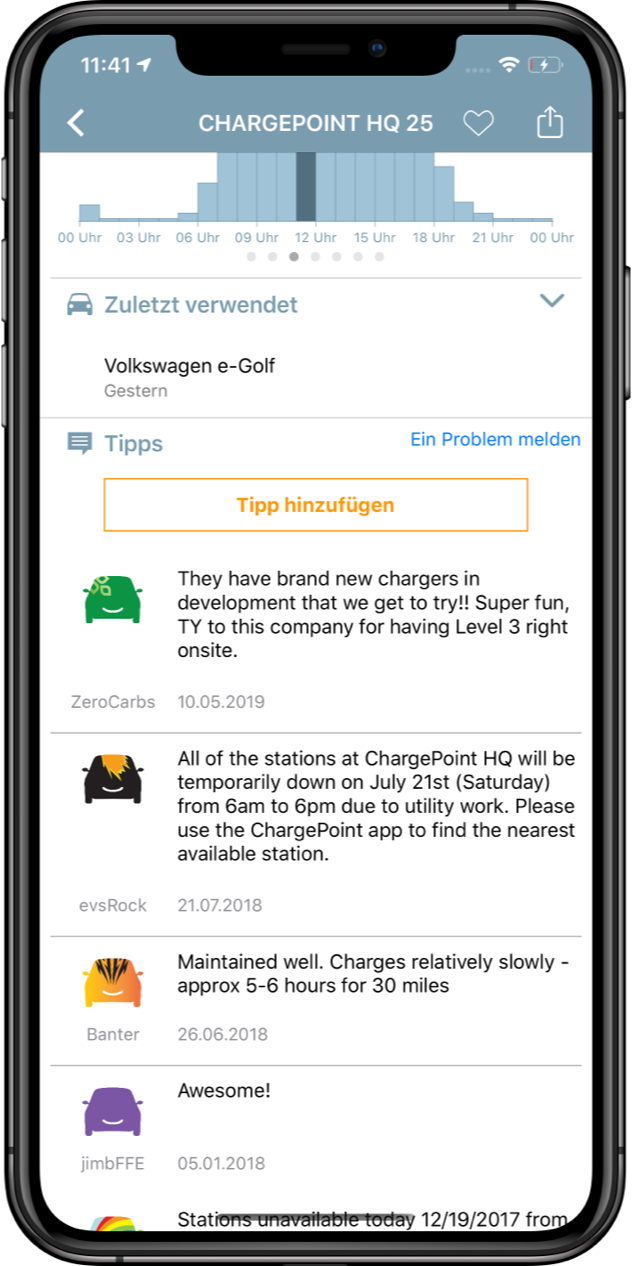Viewport: 632px width, 1266px height.
Task: Add station to favorites with heart icon
Action: (x=478, y=123)
